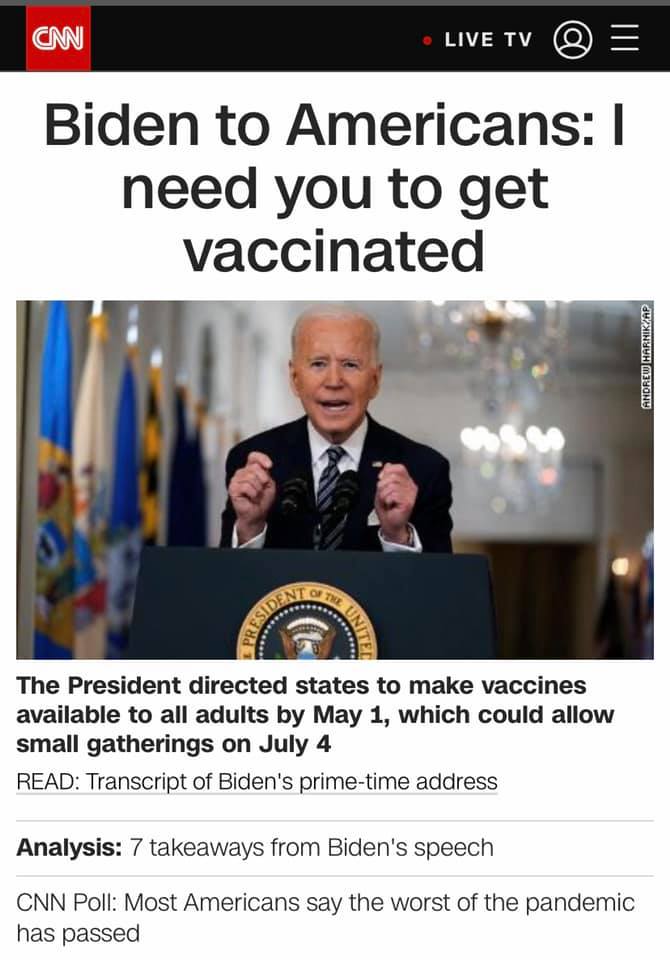Image resolution: width=670 pixels, height=960 pixels.
Task: Open the Biden vaccination headline story
Action: tap(334, 188)
